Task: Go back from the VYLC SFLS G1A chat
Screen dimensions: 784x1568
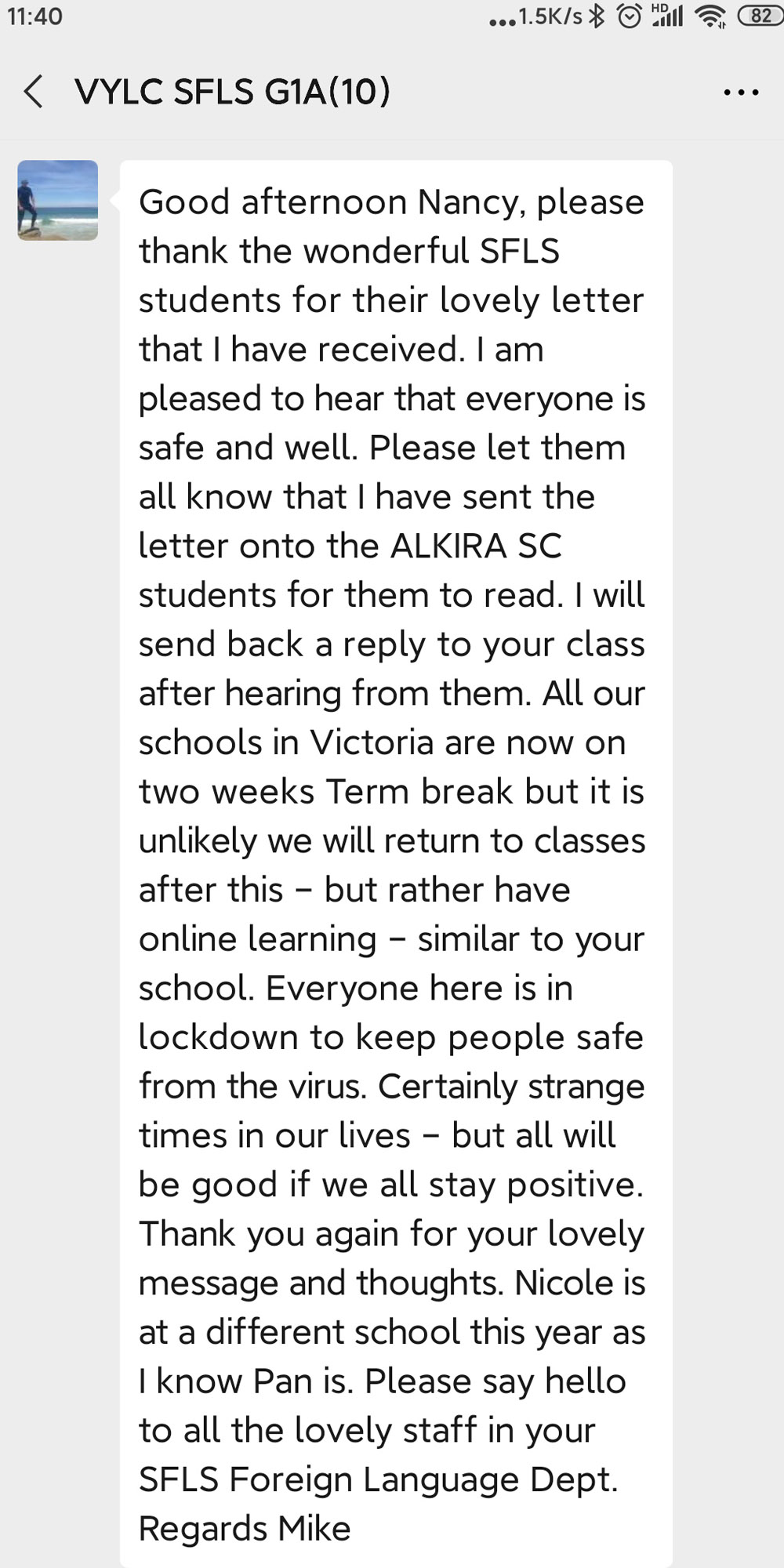Action: [33, 92]
